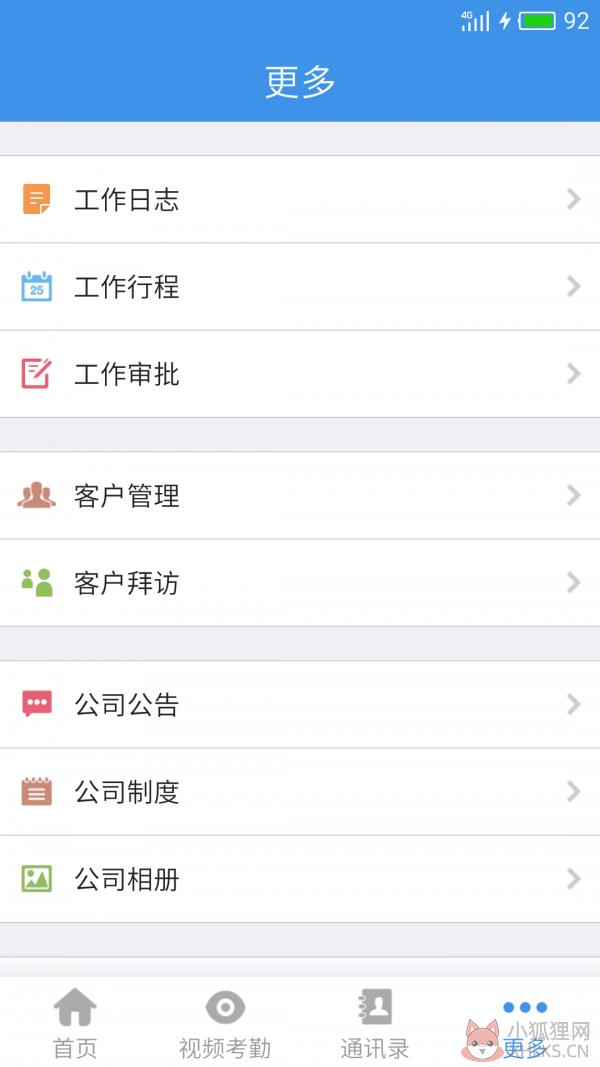The image size is (600, 1067).
Task: Tap the 更多 more tab
Action: point(524,1023)
